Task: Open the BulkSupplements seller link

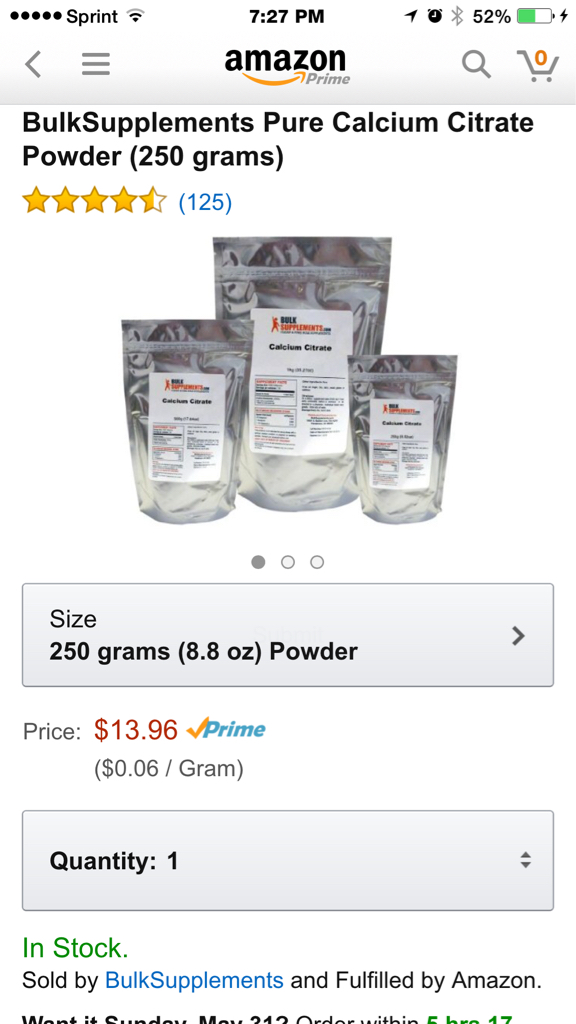Action: click(194, 980)
